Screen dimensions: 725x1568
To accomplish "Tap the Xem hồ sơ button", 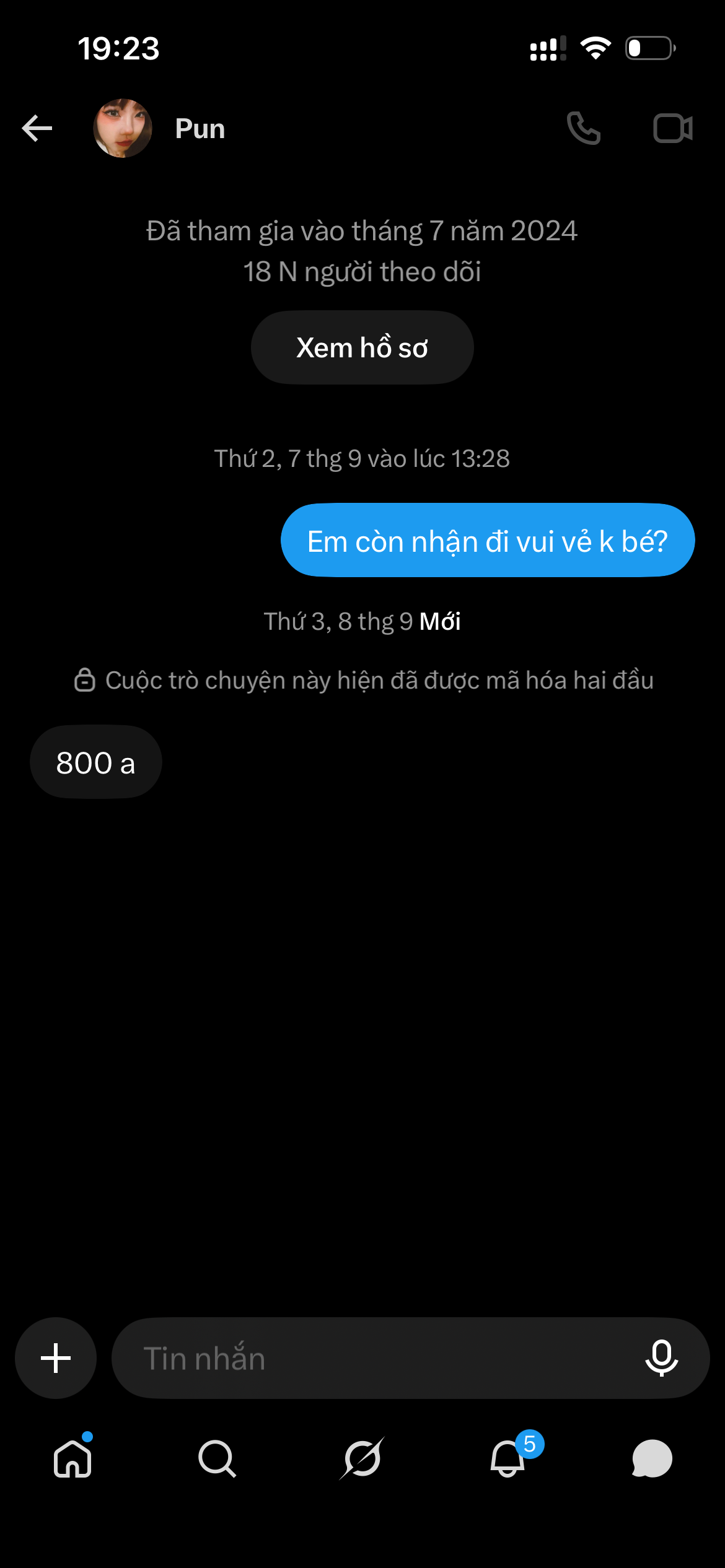I will (x=362, y=347).
